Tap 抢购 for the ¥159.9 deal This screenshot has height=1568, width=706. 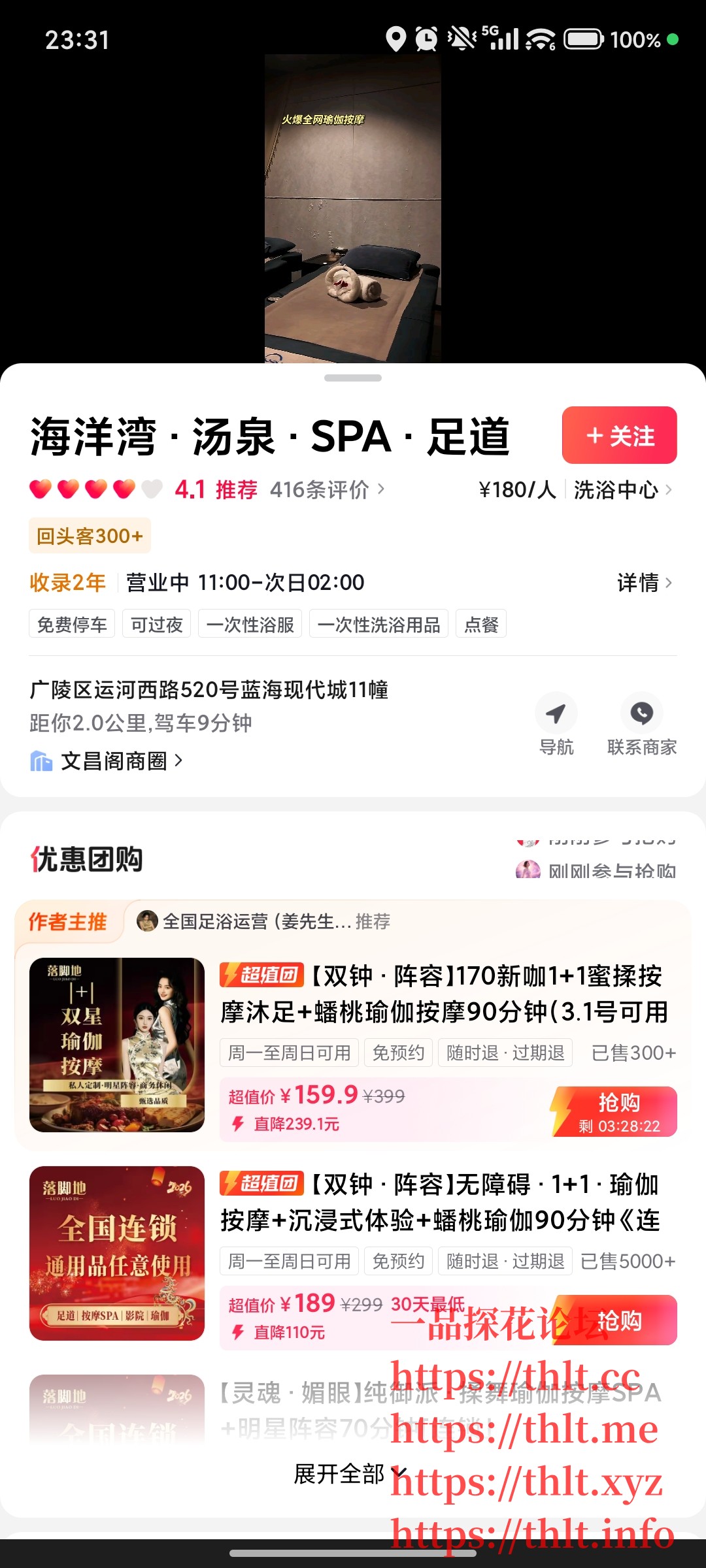(x=617, y=1111)
